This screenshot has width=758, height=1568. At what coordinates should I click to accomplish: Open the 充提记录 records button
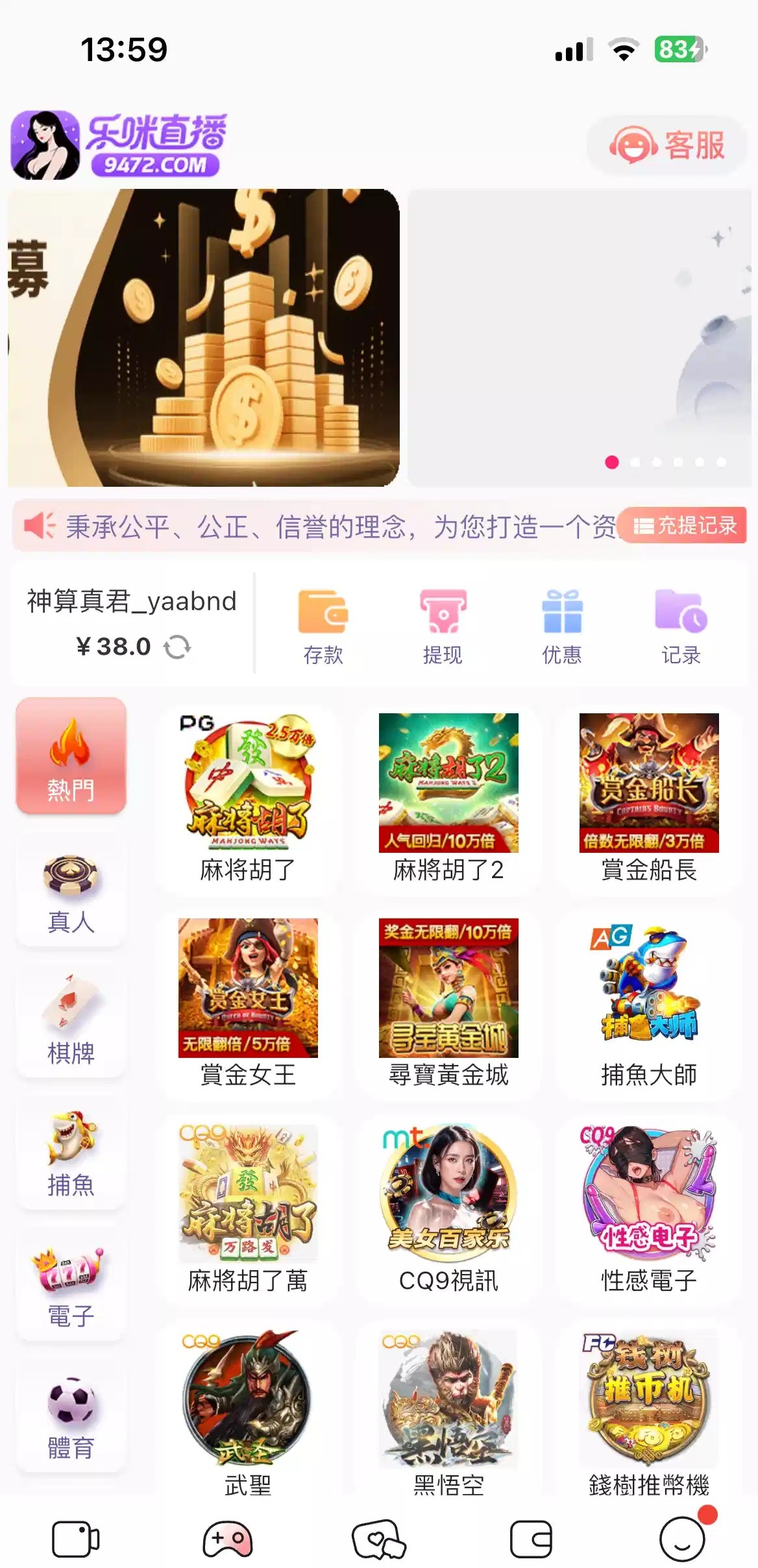click(683, 525)
